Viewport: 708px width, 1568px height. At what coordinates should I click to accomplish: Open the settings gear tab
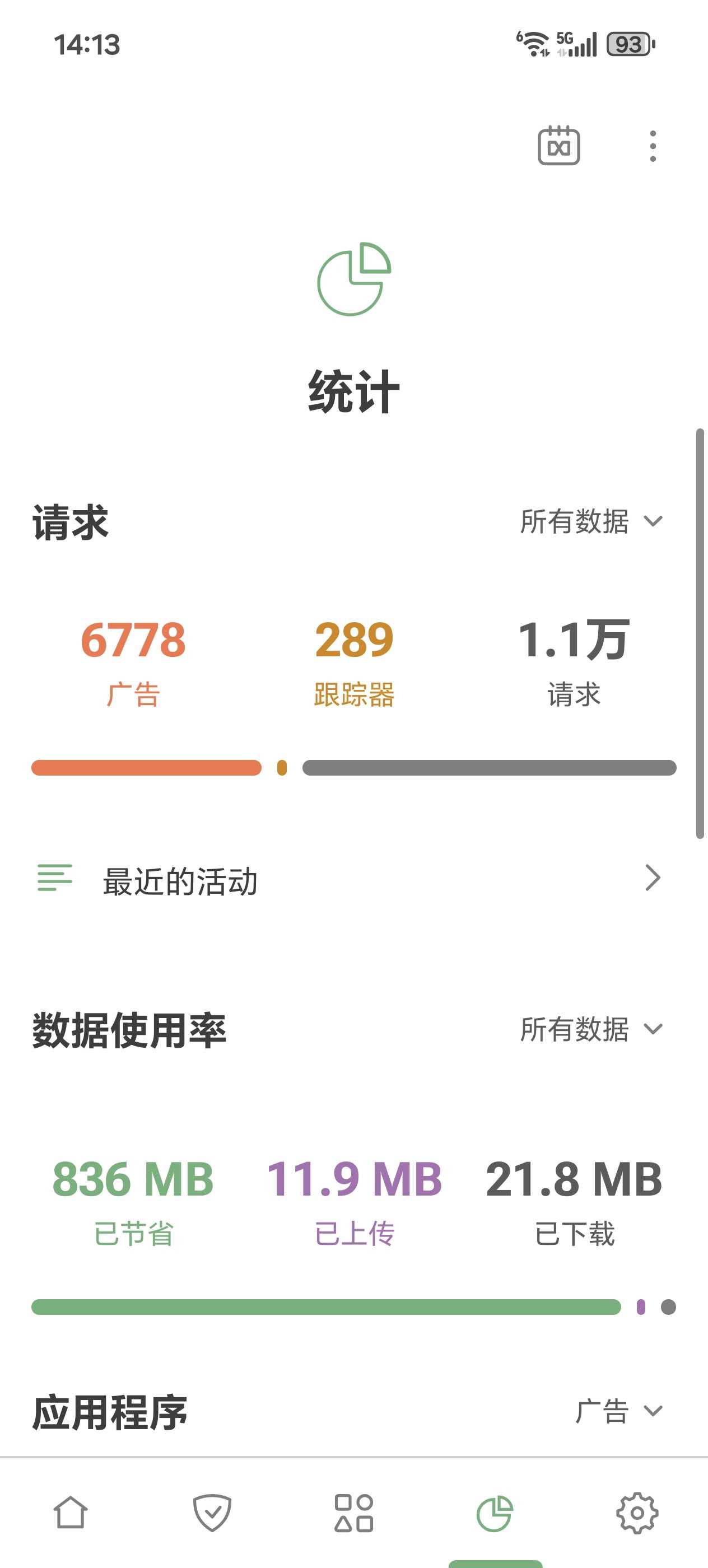pyautogui.click(x=637, y=1513)
